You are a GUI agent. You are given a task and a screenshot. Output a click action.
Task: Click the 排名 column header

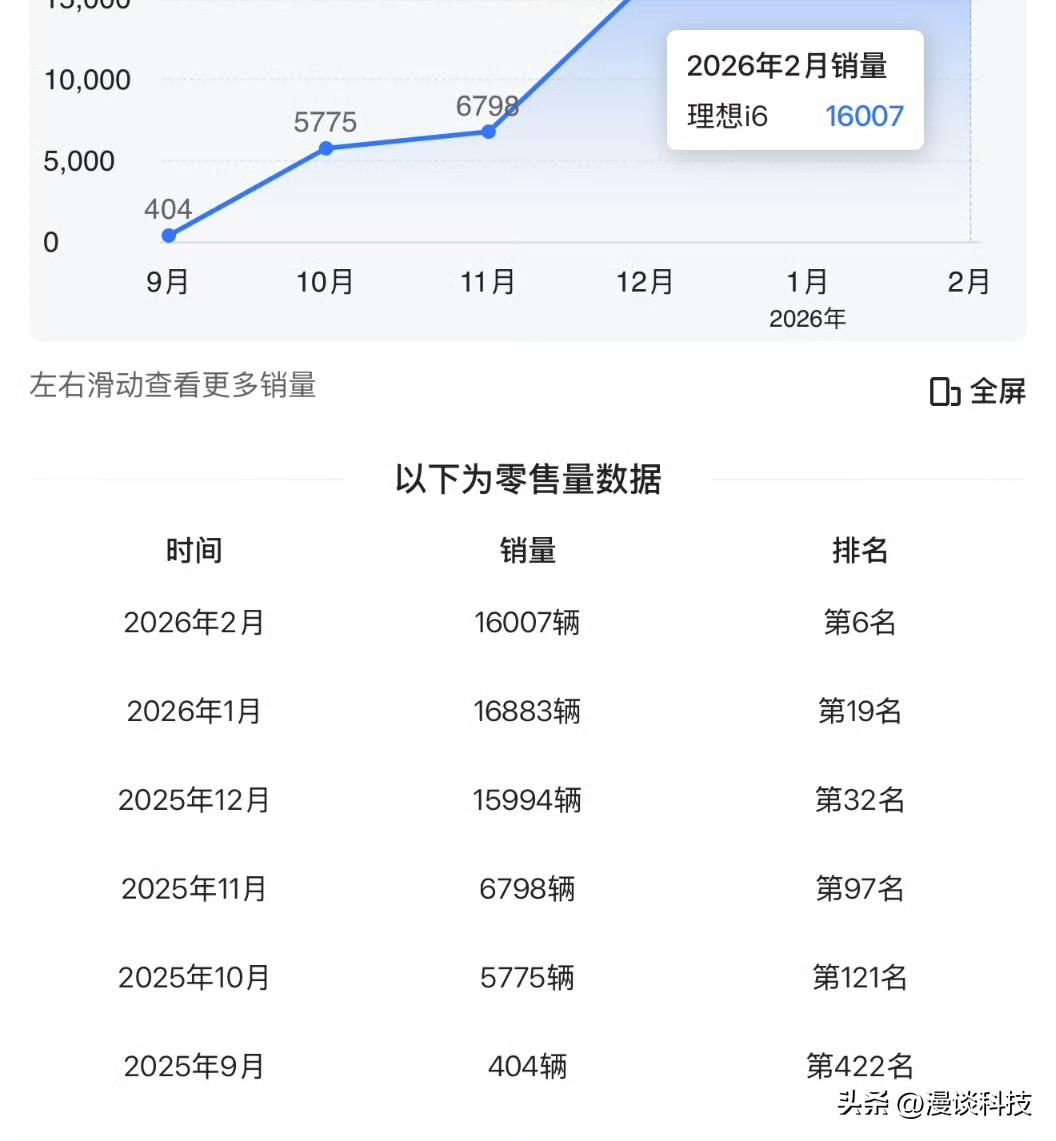860,550
